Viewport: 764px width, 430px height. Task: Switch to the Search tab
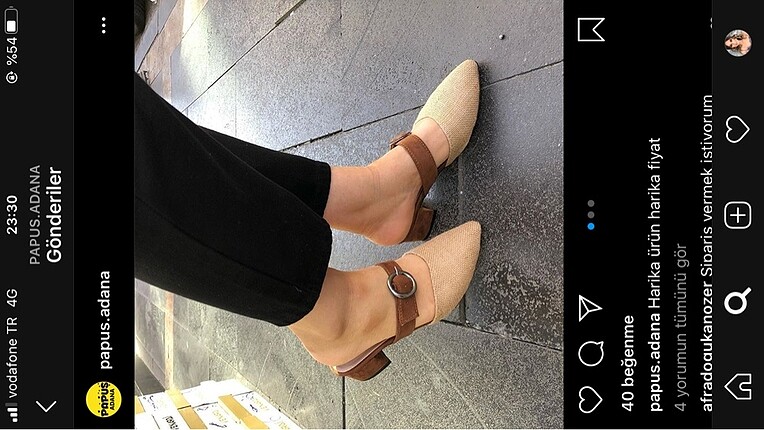tap(737, 300)
